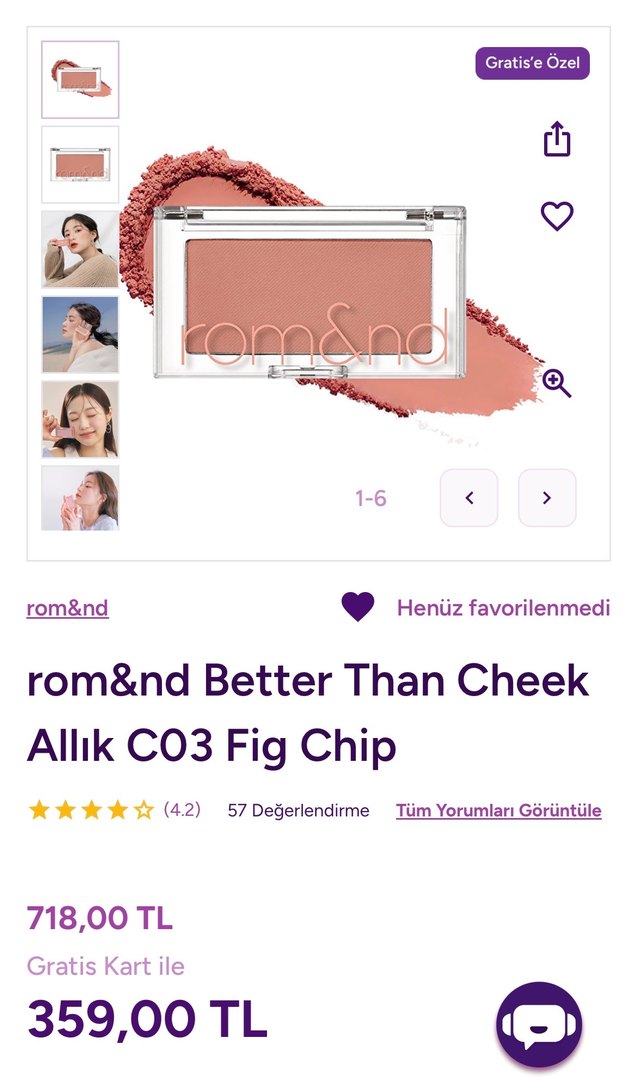Image resolution: width=637 pixels, height=1077 pixels.
Task: View the last thumbnail at the bottom
Action: [80, 497]
